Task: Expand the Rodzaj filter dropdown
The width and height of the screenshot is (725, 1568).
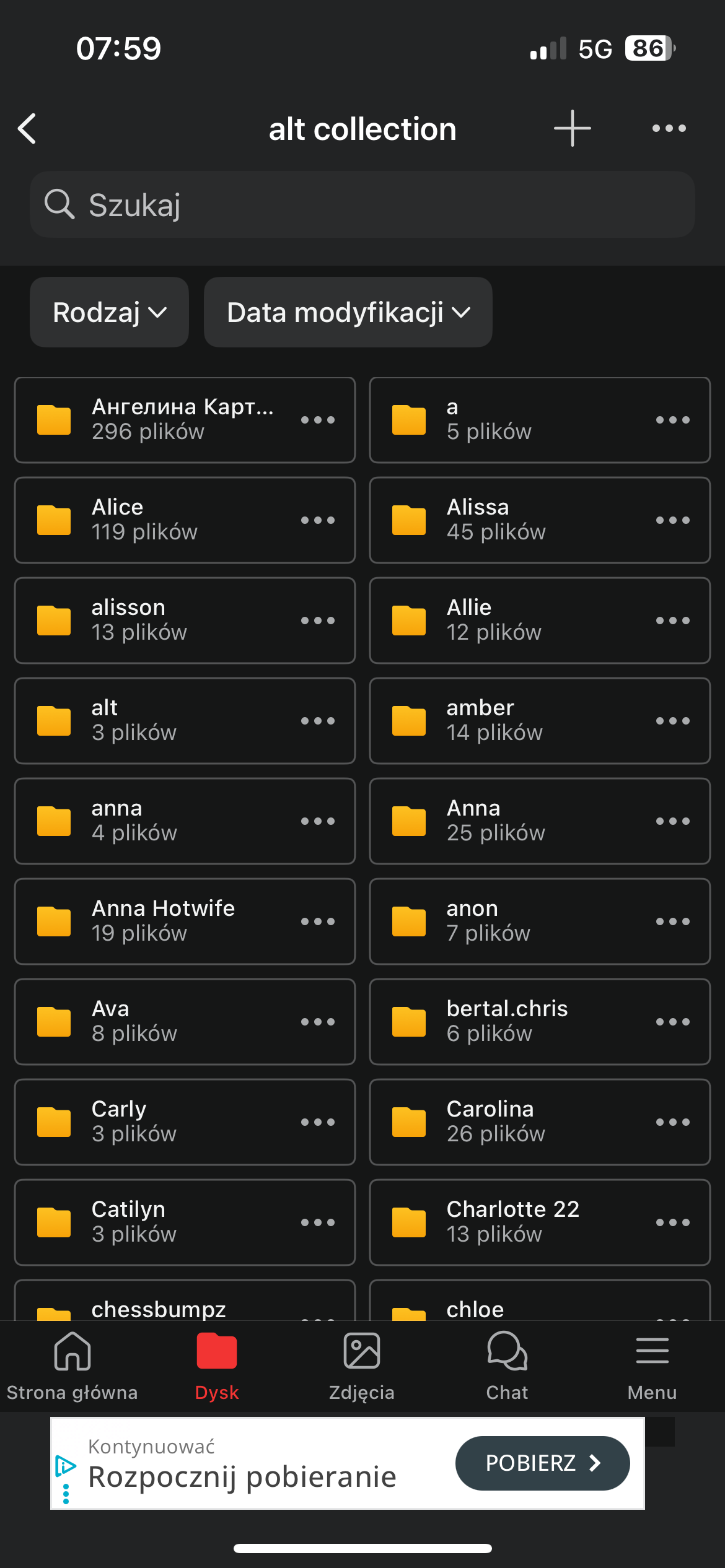Action: (109, 312)
